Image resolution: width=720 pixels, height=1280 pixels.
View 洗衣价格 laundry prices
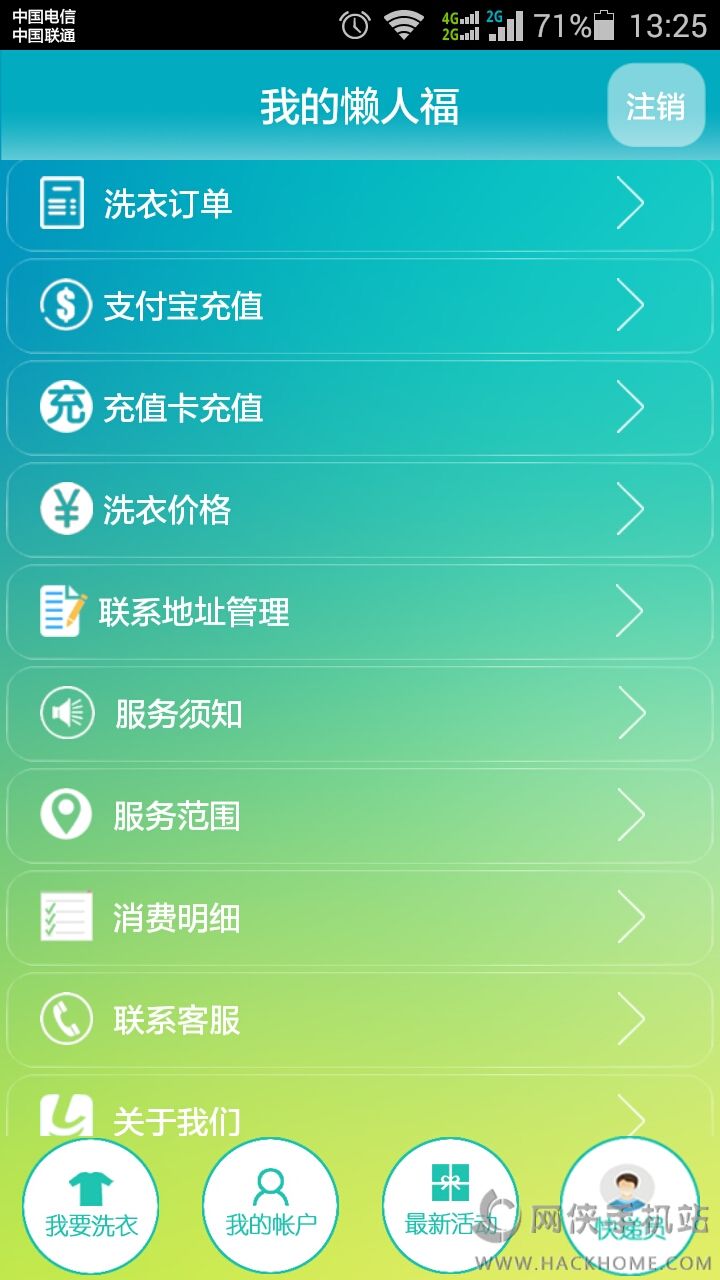click(360, 510)
